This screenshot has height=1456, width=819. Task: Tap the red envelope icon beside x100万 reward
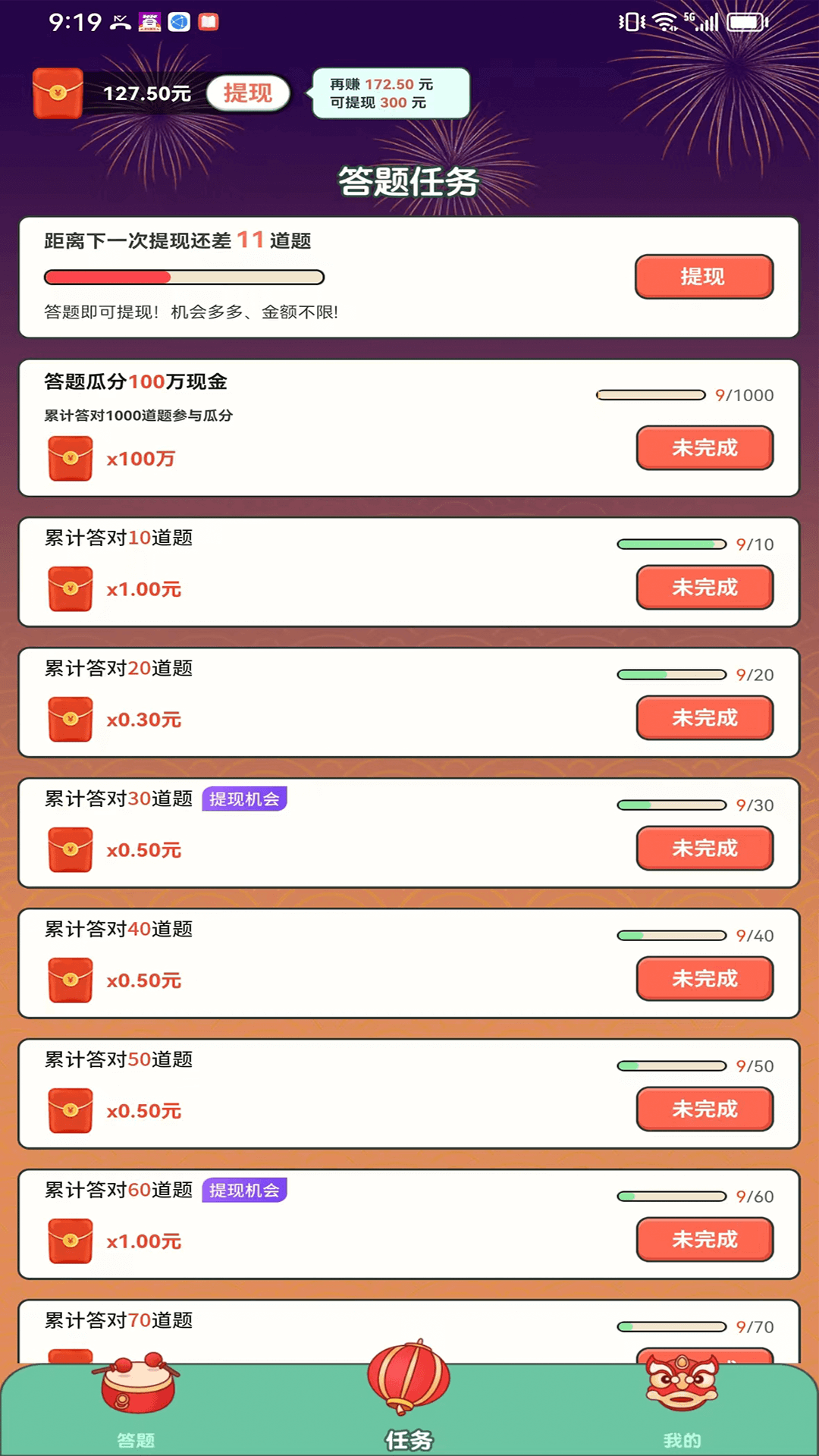coord(71,458)
